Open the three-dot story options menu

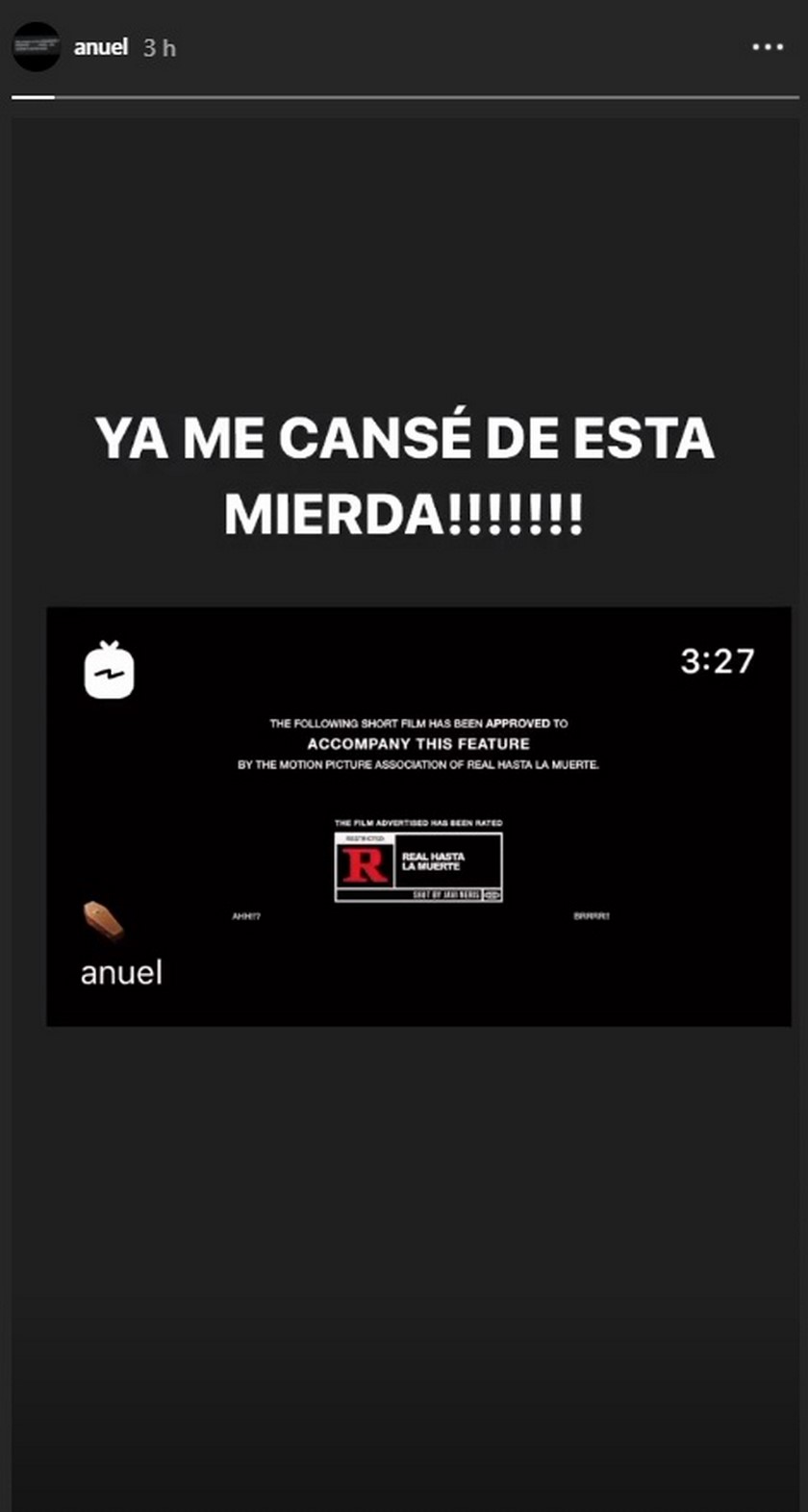pos(767,47)
